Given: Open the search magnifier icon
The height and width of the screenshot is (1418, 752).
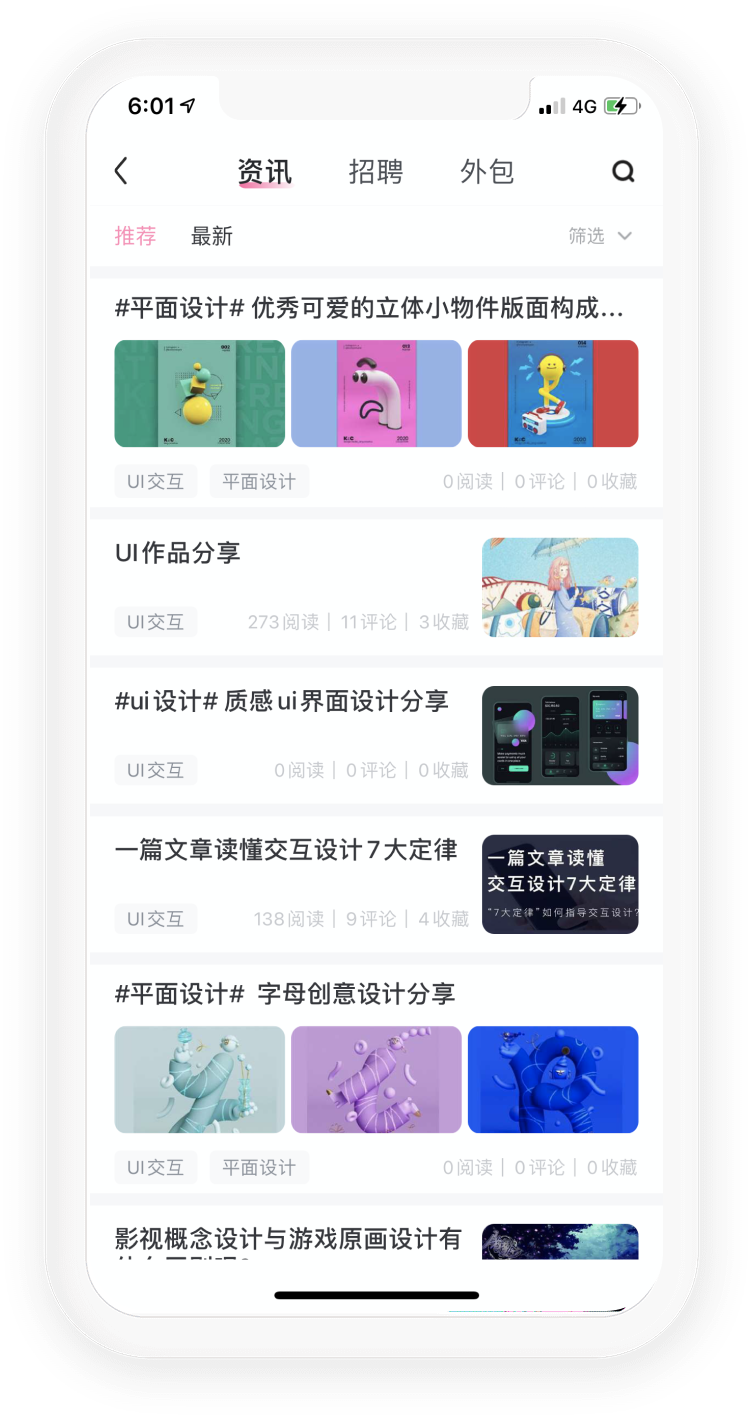Looking at the screenshot, I should (623, 172).
